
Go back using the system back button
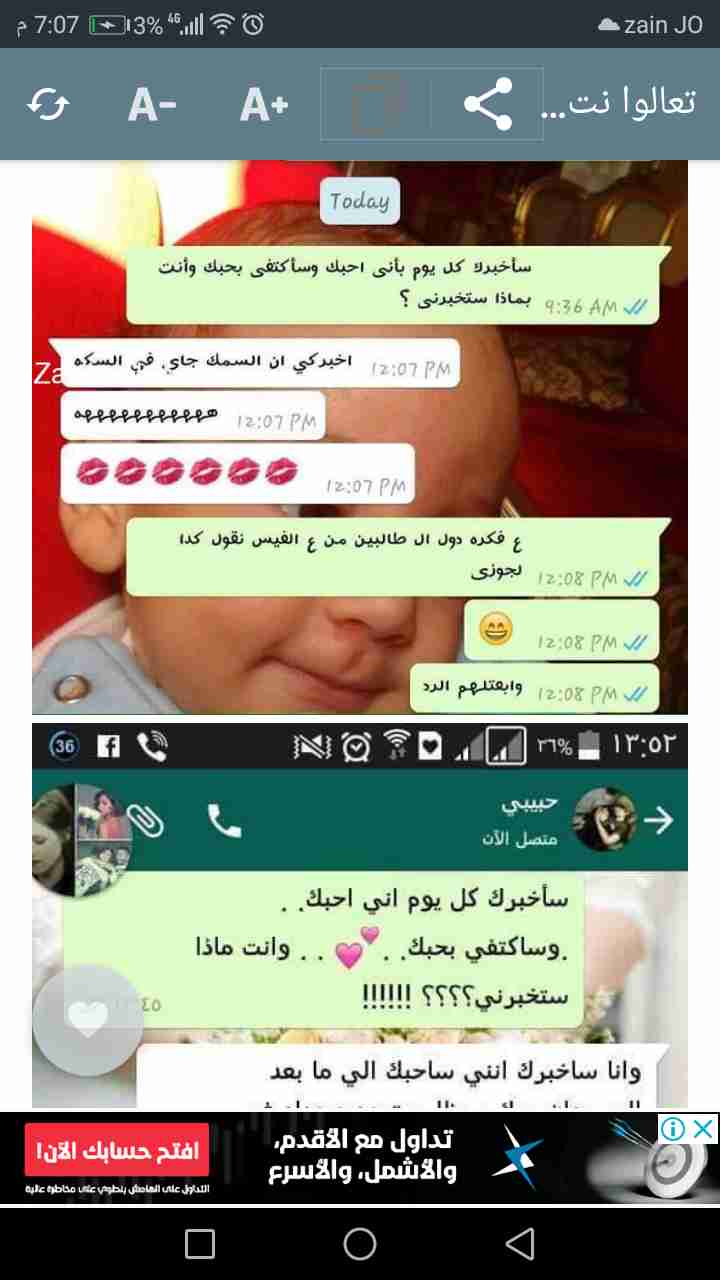pos(520,1243)
